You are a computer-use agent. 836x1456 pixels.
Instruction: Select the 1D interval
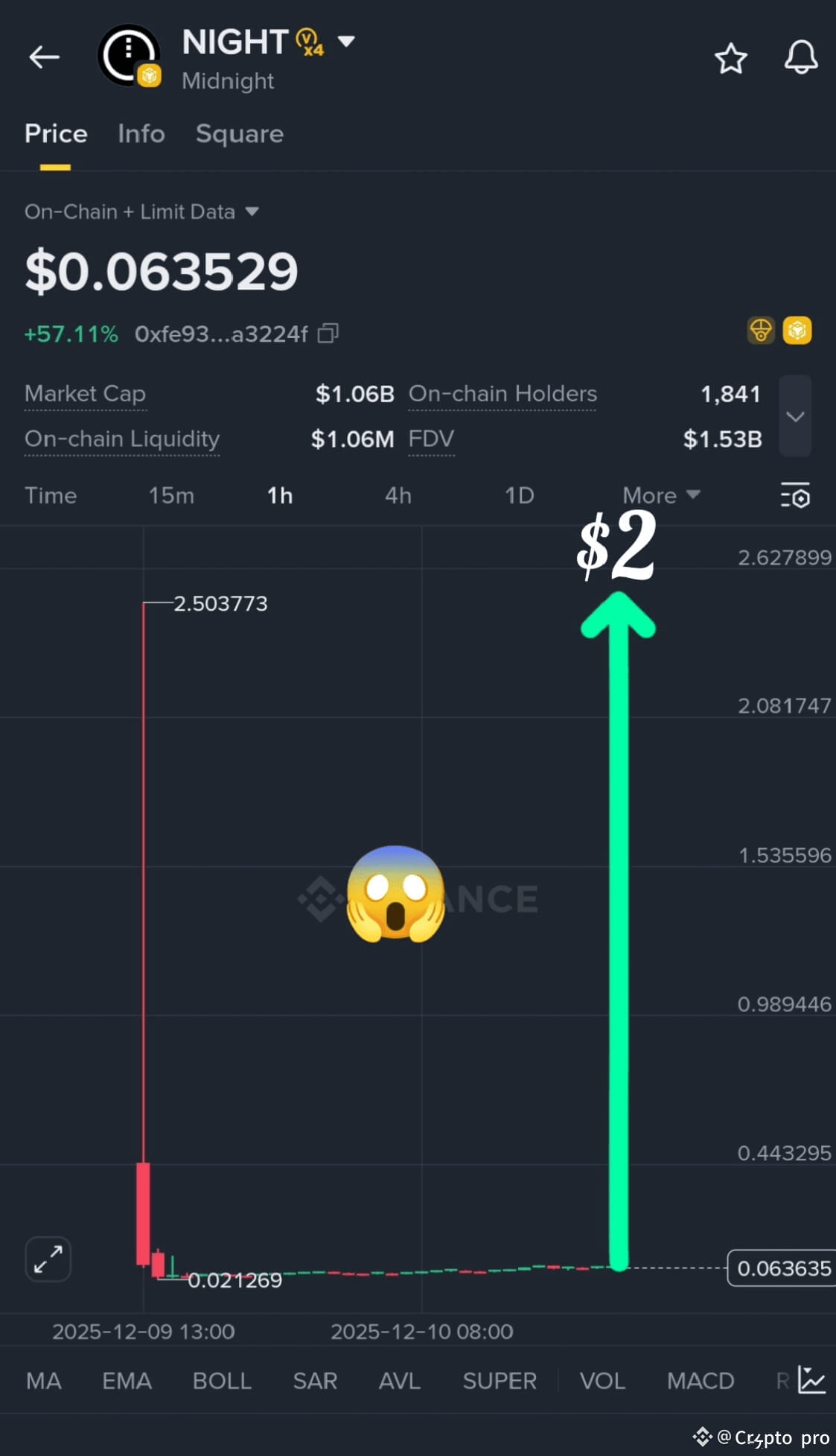coord(519,496)
